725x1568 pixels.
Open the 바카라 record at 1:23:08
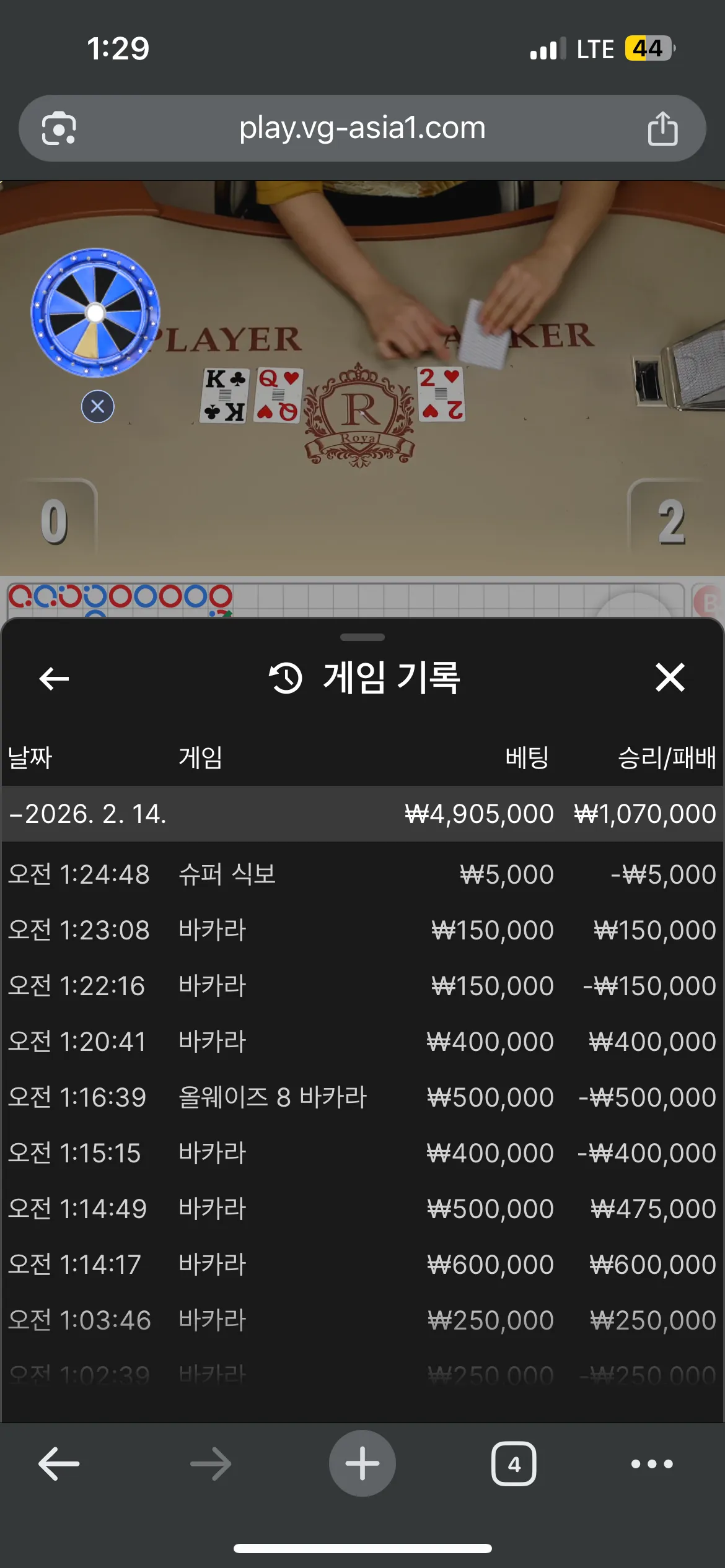(x=362, y=930)
